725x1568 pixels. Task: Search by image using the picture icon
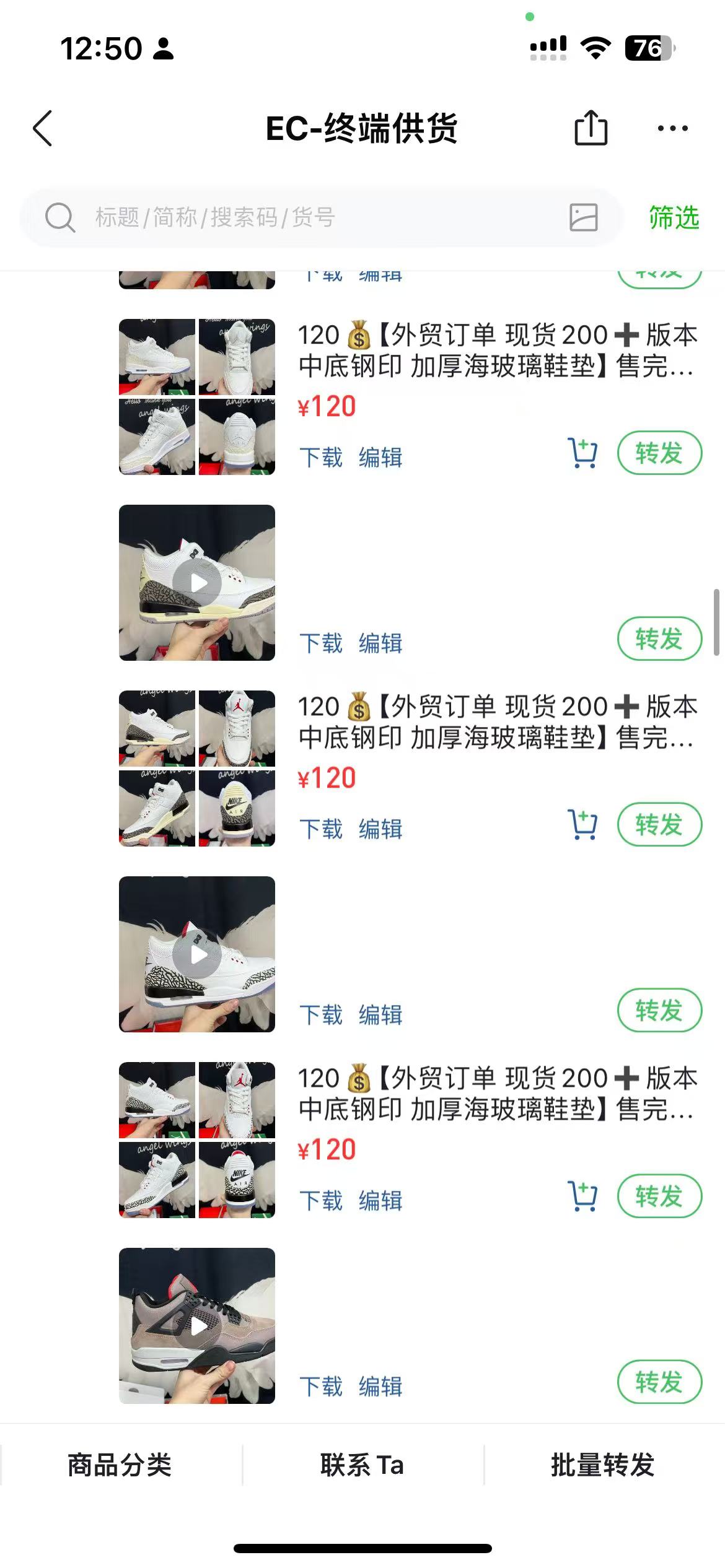click(583, 217)
